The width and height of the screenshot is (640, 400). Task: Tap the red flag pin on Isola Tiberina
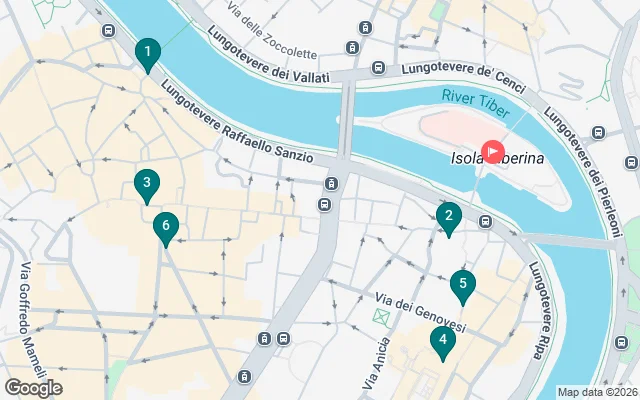click(493, 152)
